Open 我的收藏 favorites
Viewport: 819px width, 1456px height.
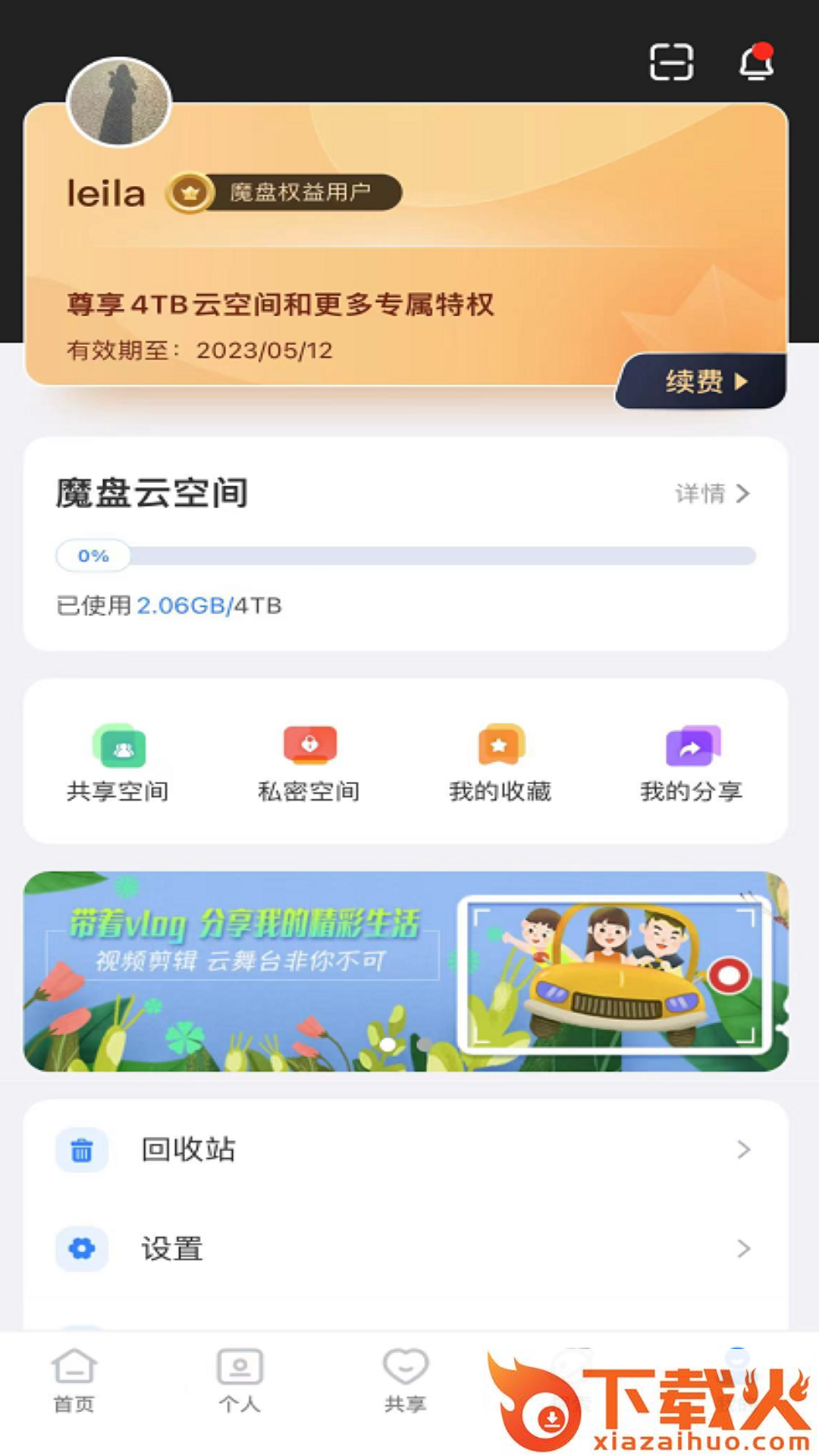tap(500, 763)
